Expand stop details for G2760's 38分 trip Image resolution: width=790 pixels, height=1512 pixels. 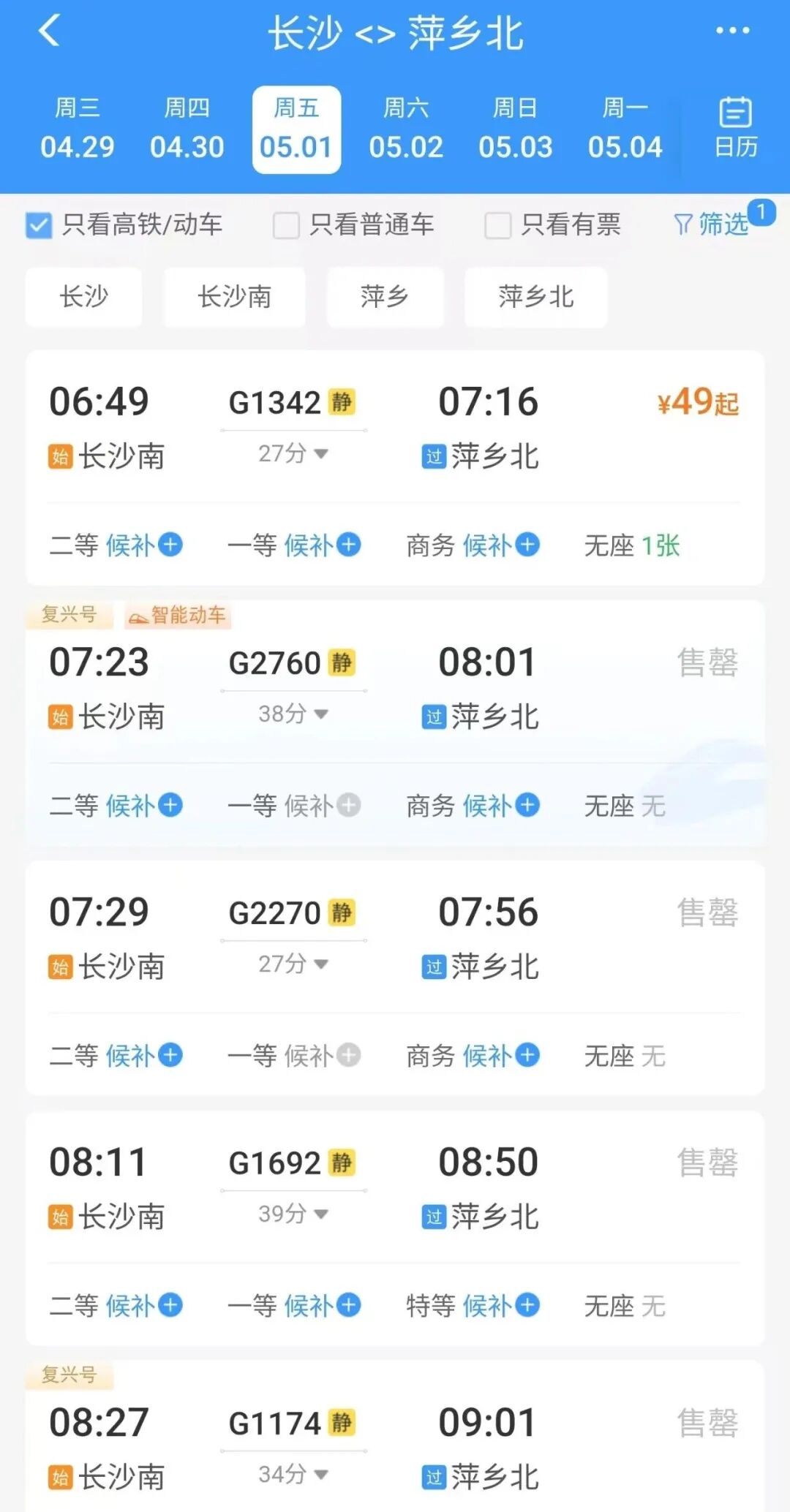pyautogui.click(x=291, y=714)
